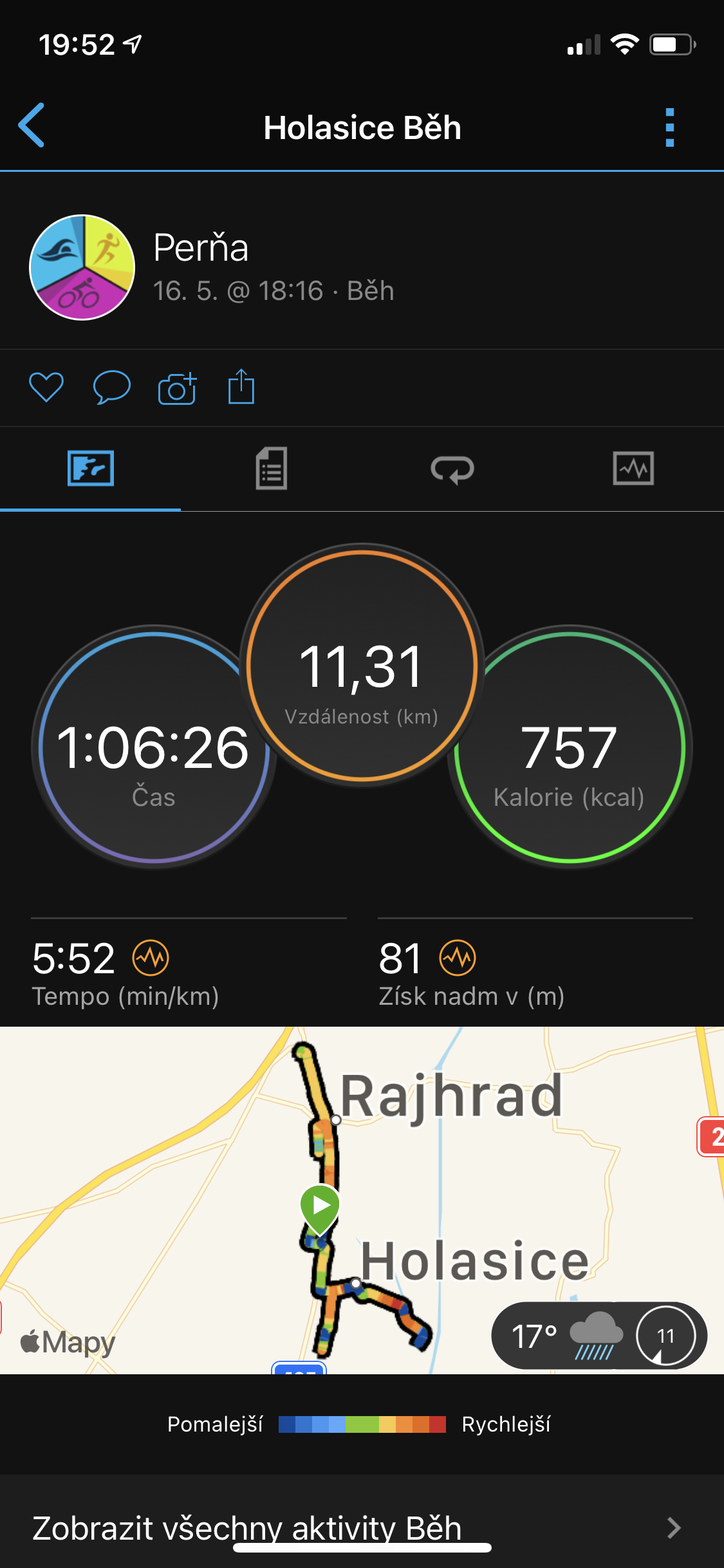
Task: Select the overview map tab
Action: coord(91,468)
